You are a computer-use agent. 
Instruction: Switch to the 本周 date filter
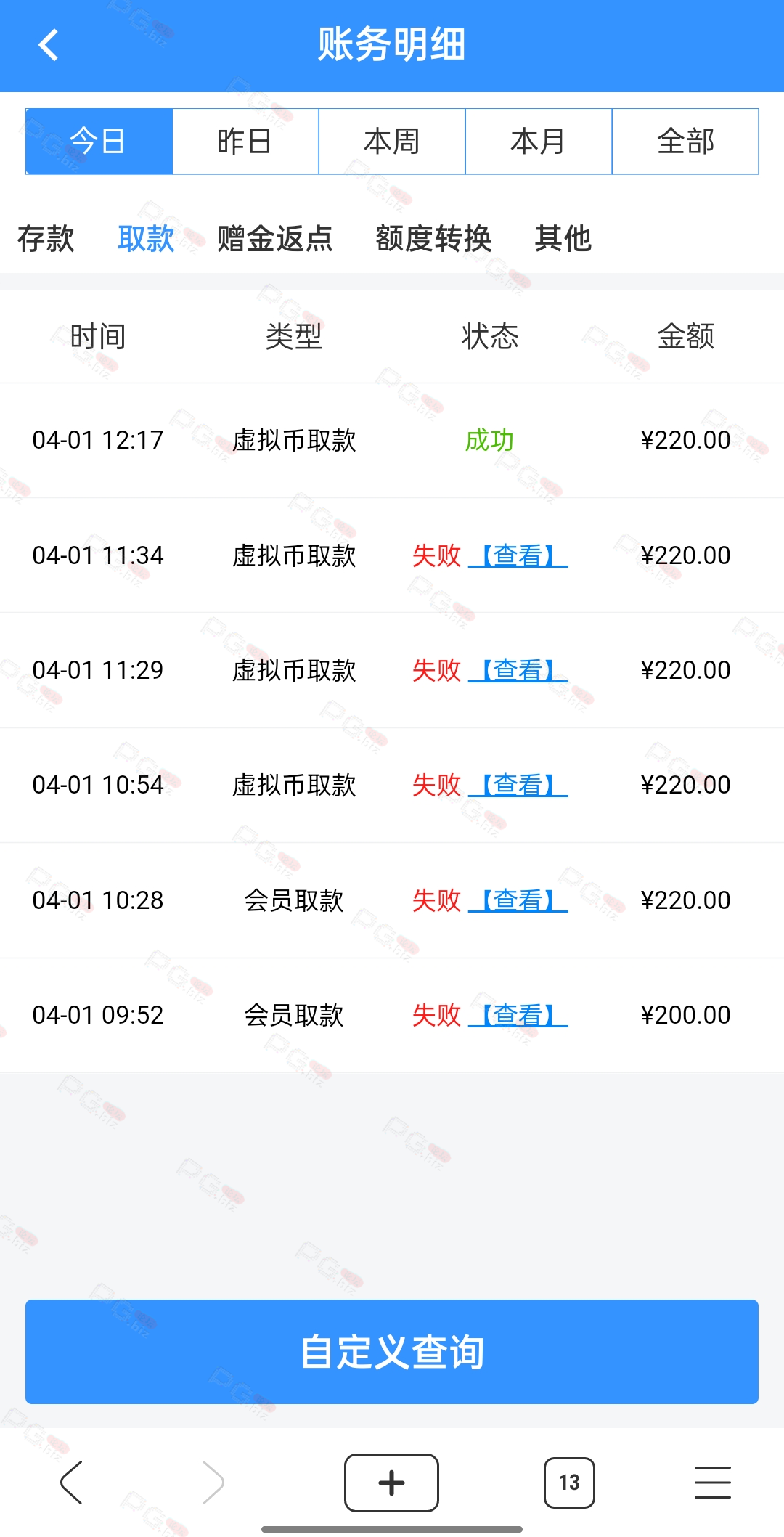(x=392, y=142)
